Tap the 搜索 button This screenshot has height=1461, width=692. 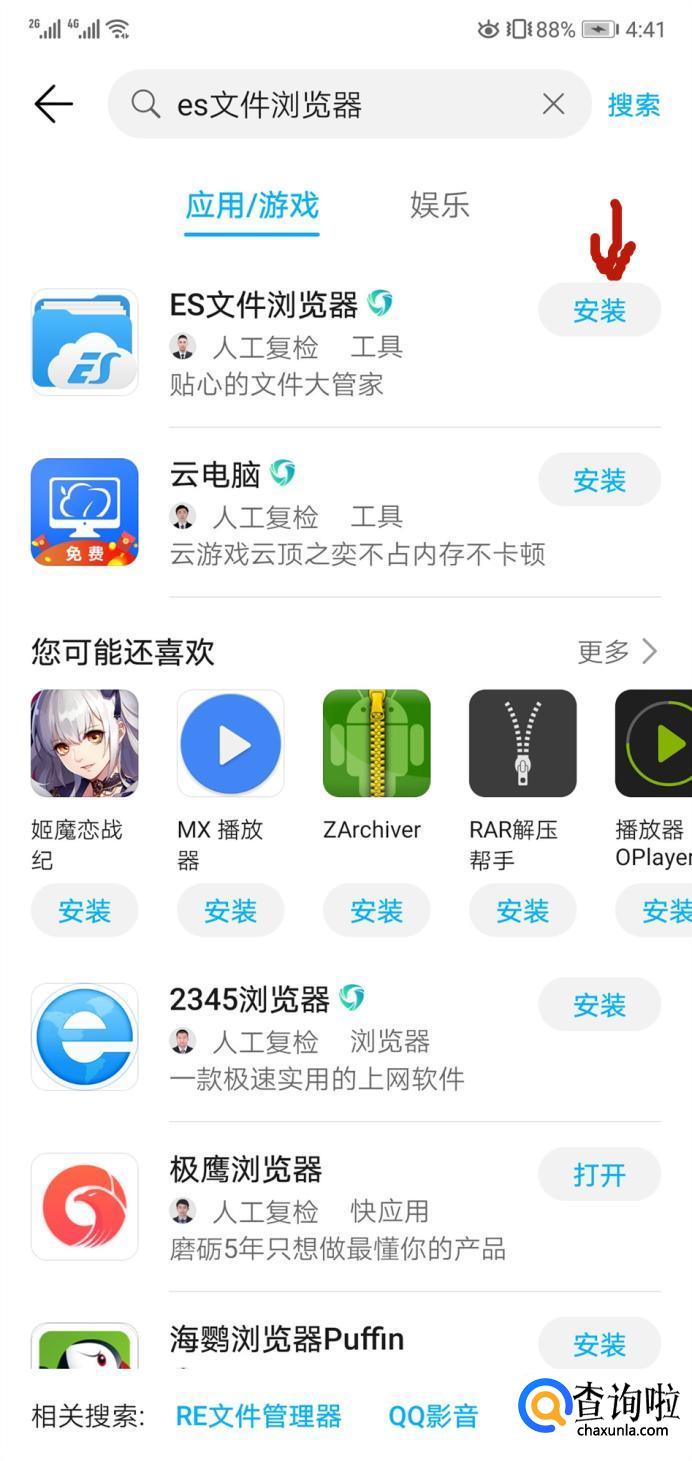tap(634, 105)
